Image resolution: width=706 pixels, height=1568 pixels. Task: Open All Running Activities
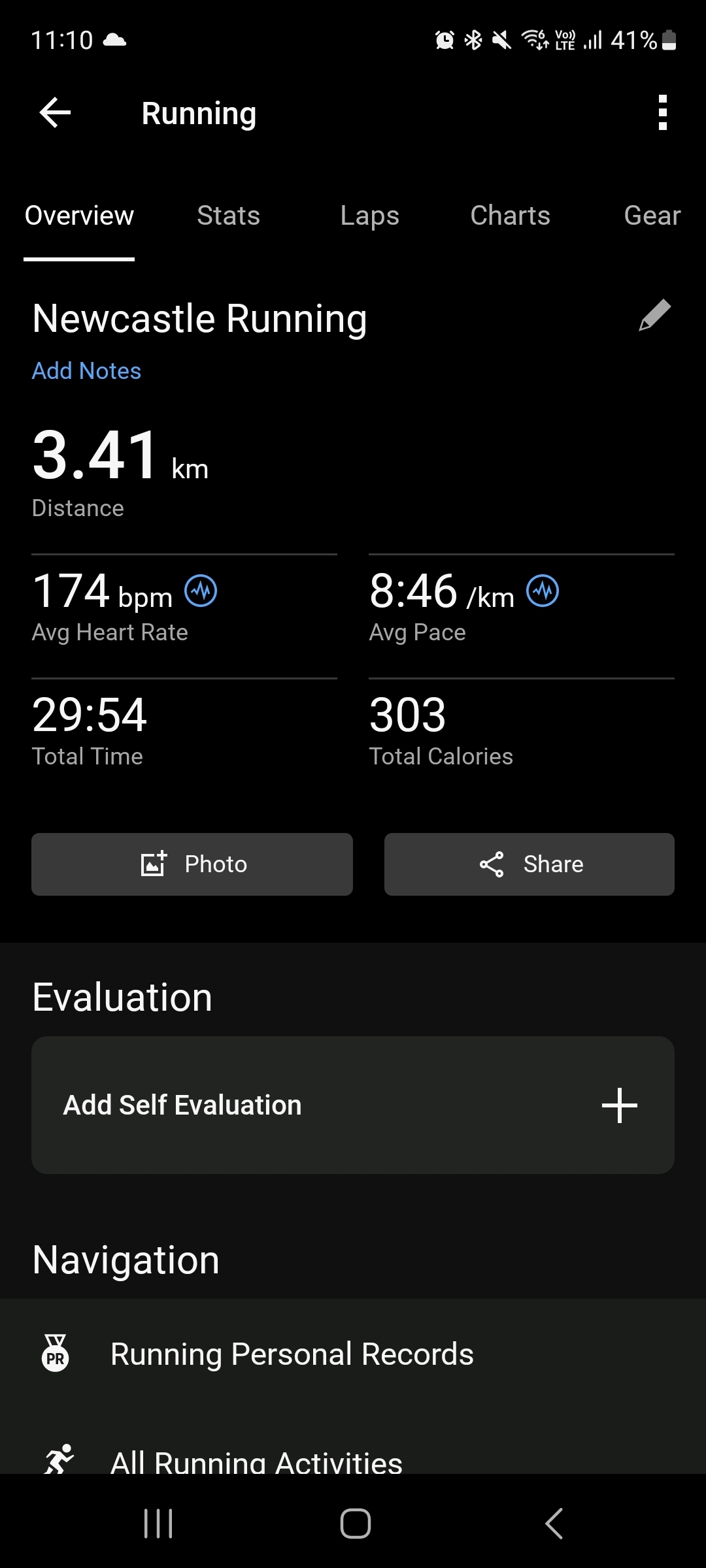(256, 1461)
